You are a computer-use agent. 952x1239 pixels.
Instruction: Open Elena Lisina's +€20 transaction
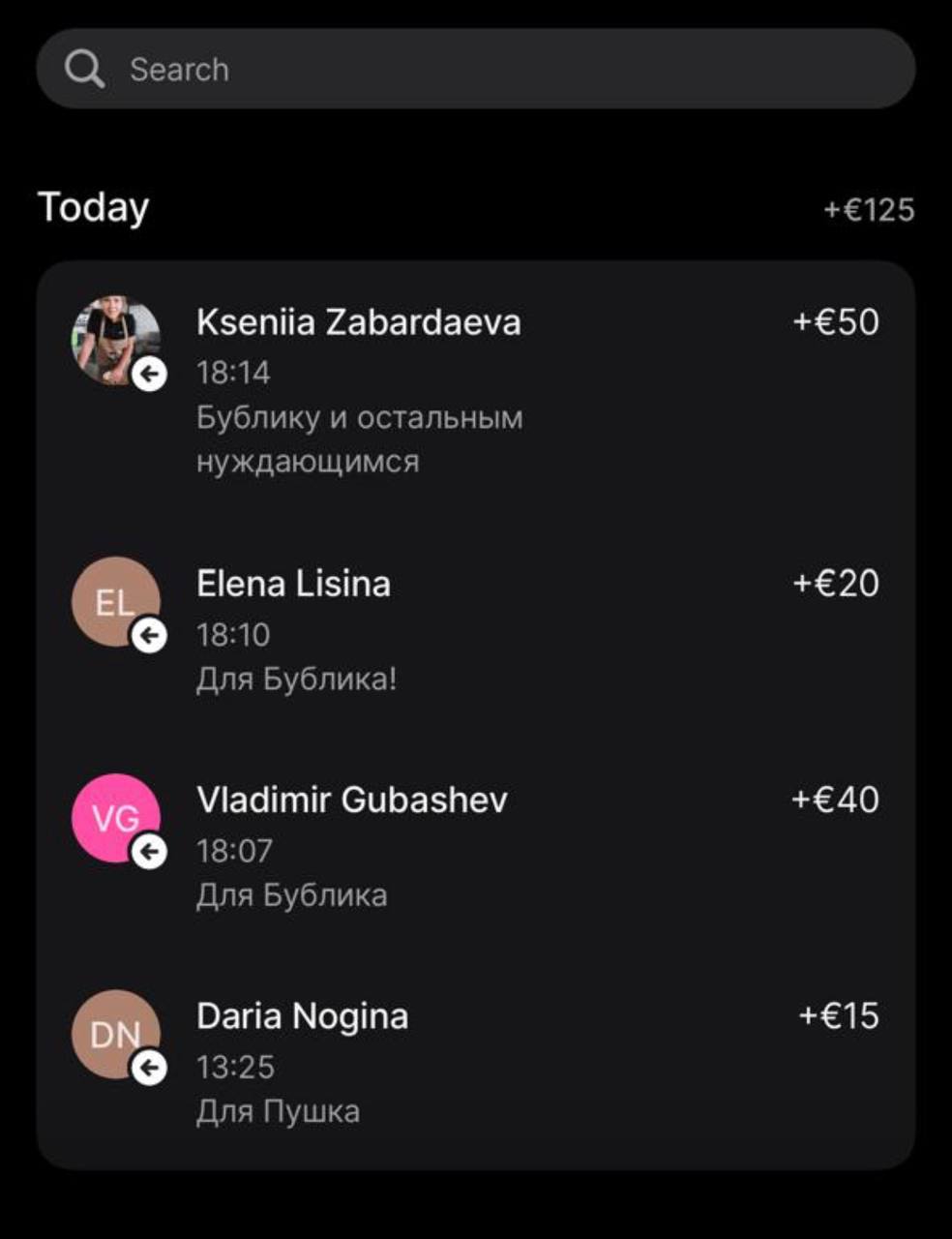coord(474,629)
